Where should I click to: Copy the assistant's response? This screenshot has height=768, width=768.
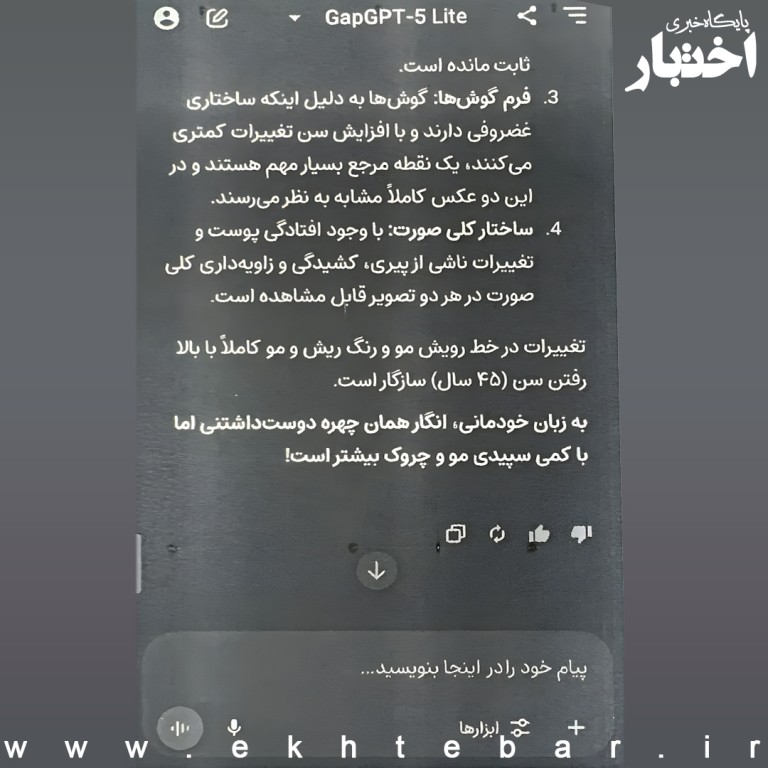(x=456, y=533)
